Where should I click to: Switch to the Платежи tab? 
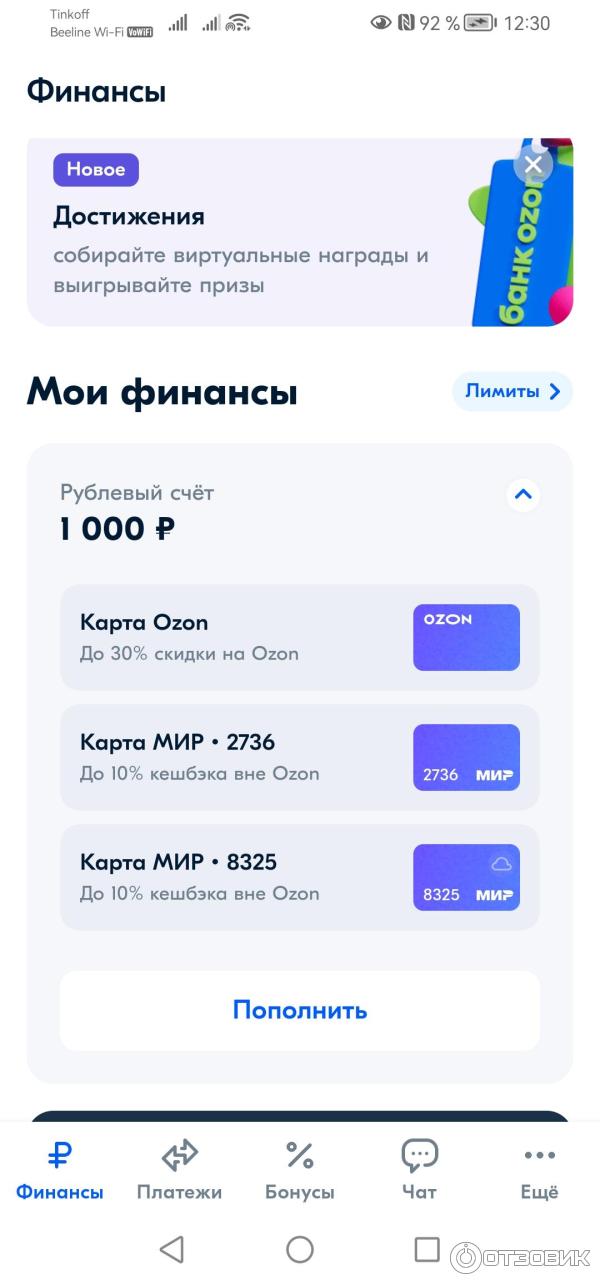pos(179,1172)
